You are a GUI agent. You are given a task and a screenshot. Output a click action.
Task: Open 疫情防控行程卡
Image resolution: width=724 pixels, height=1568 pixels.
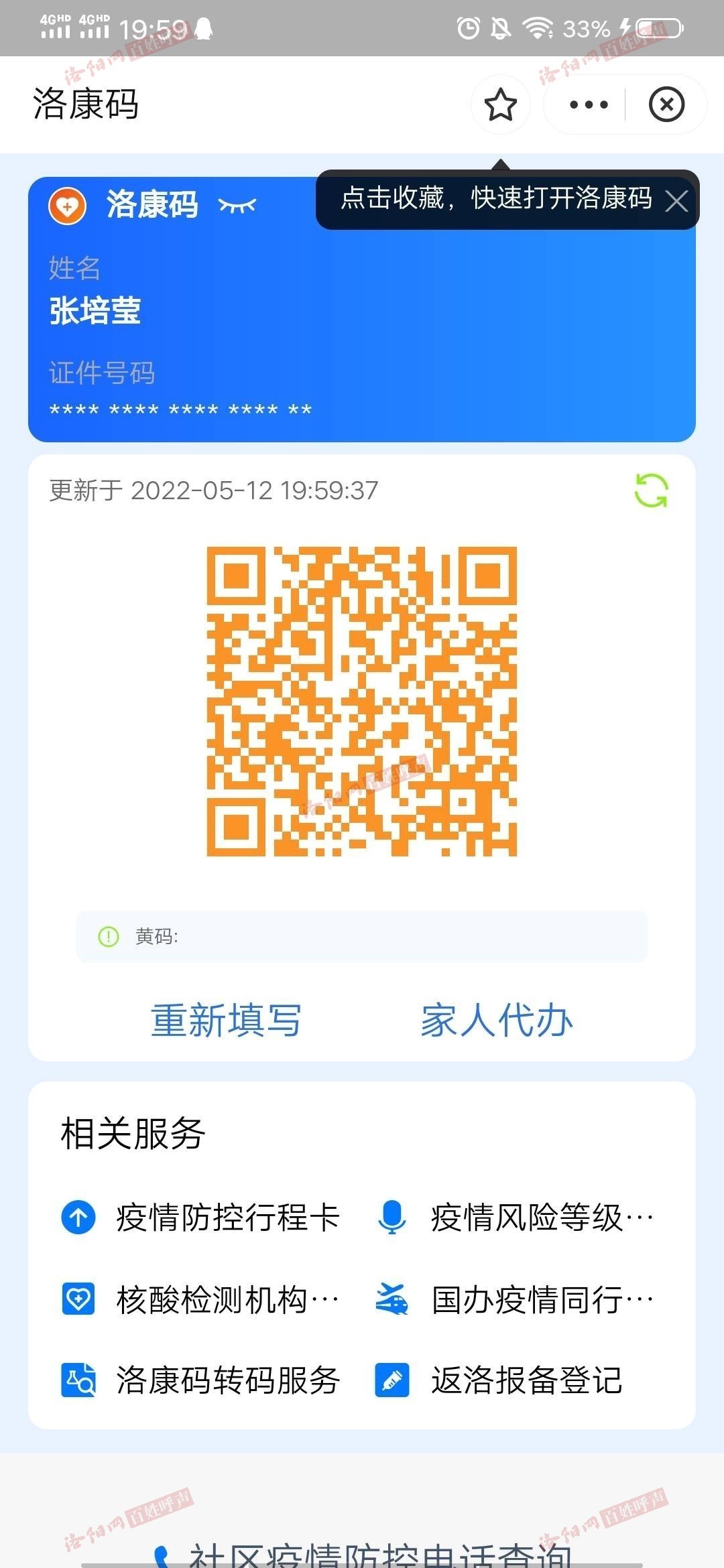point(200,1218)
